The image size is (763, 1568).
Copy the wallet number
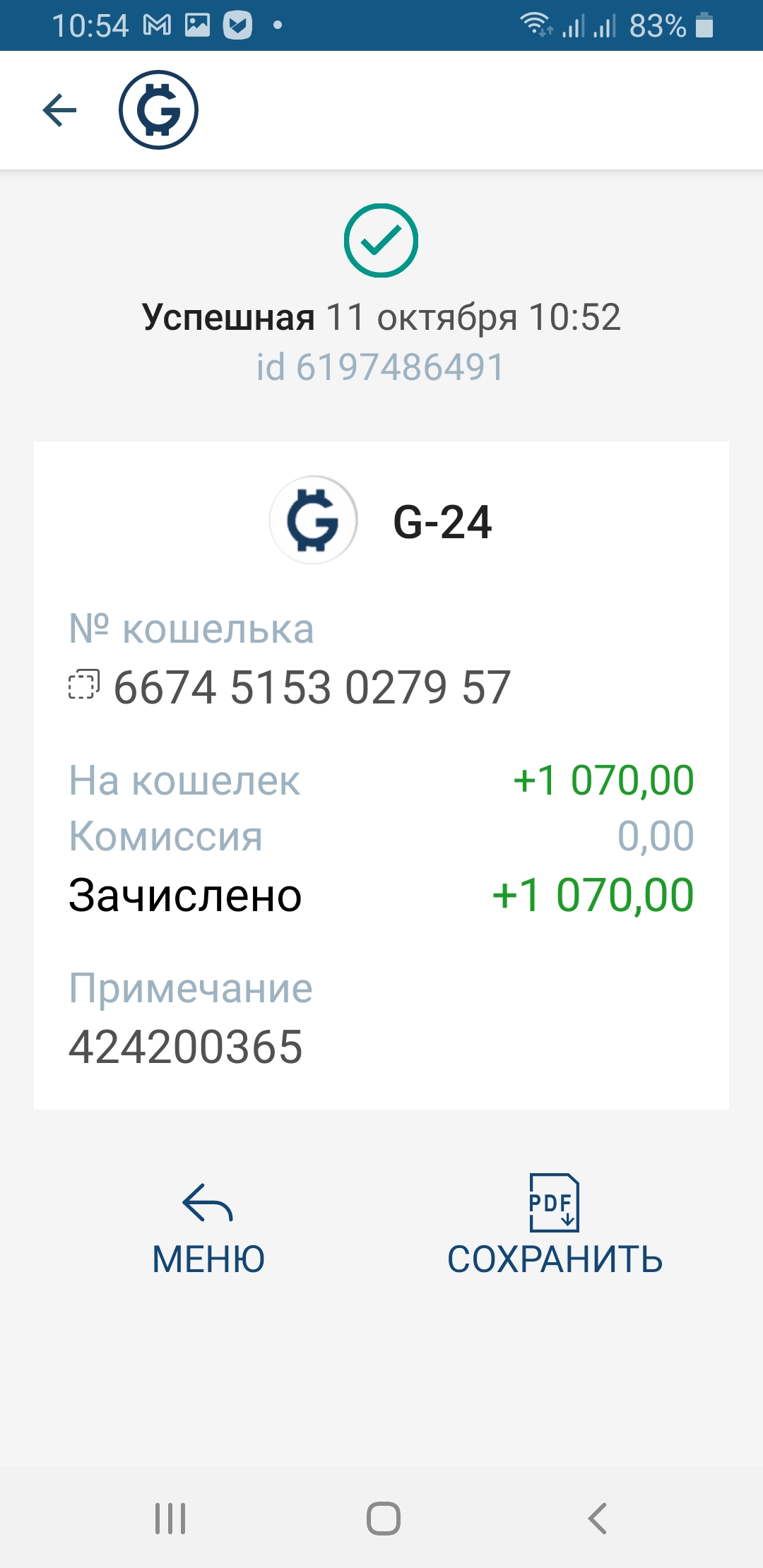(x=83, y=685)
